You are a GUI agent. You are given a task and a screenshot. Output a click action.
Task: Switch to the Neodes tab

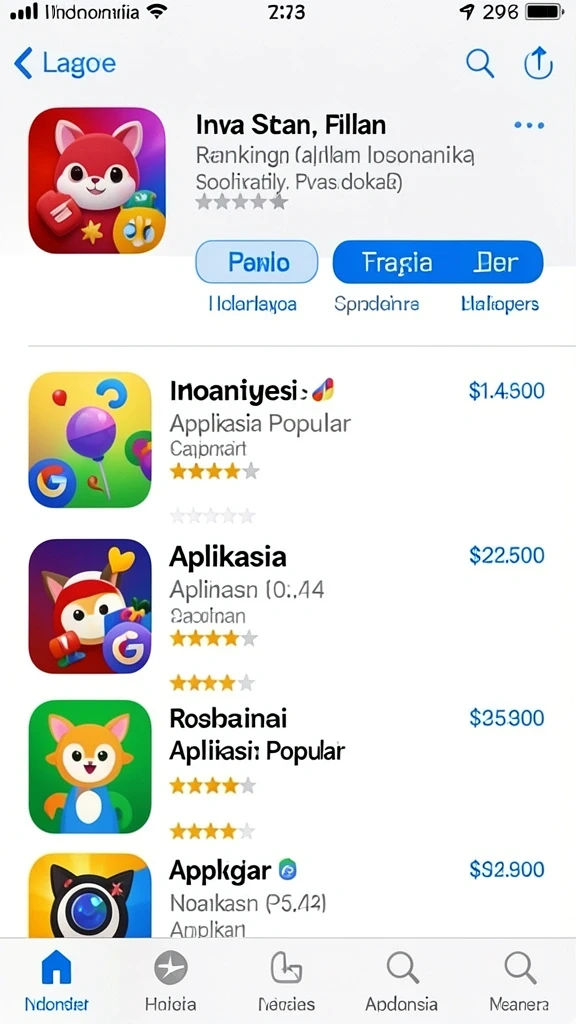[286, 981]
